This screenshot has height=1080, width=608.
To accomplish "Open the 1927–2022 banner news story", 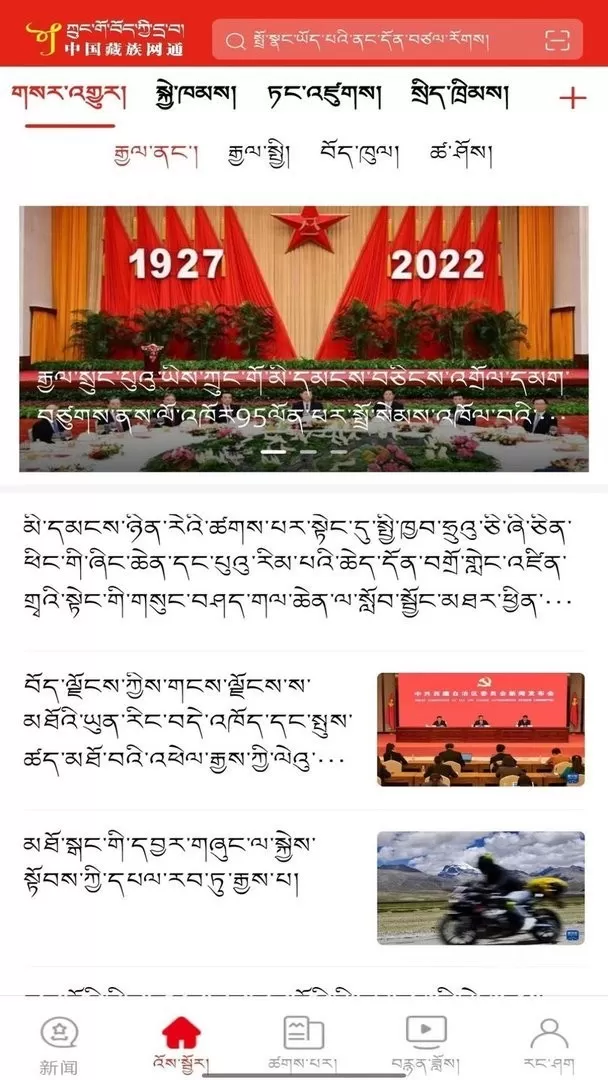I will coord(304,338).
